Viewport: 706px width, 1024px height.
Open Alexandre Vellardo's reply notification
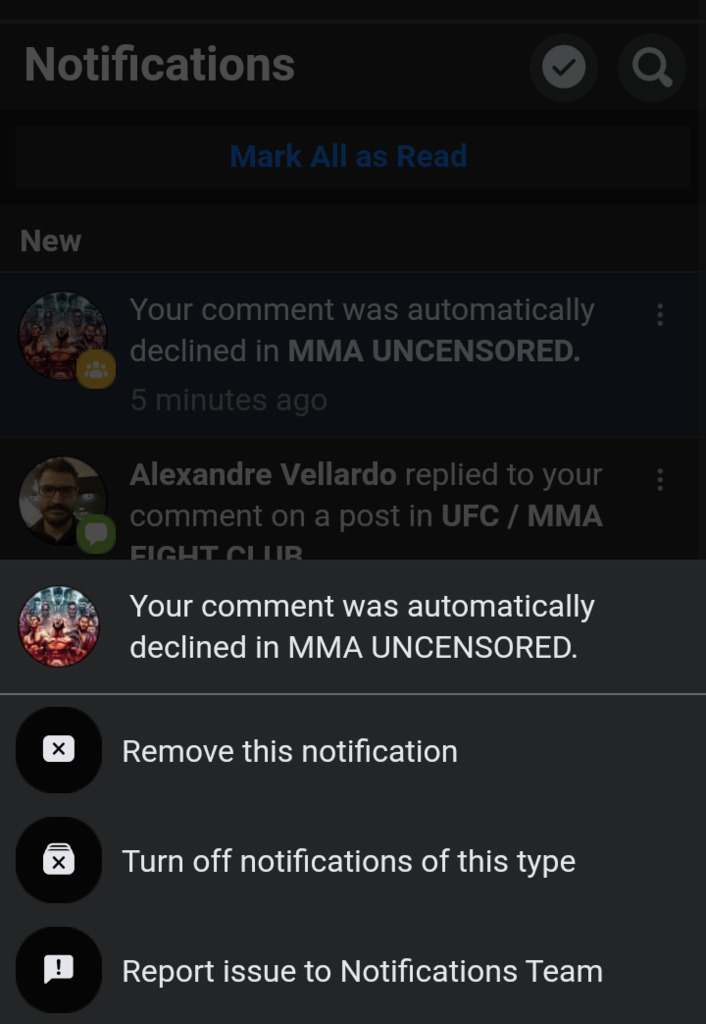[x=365, y=496]
